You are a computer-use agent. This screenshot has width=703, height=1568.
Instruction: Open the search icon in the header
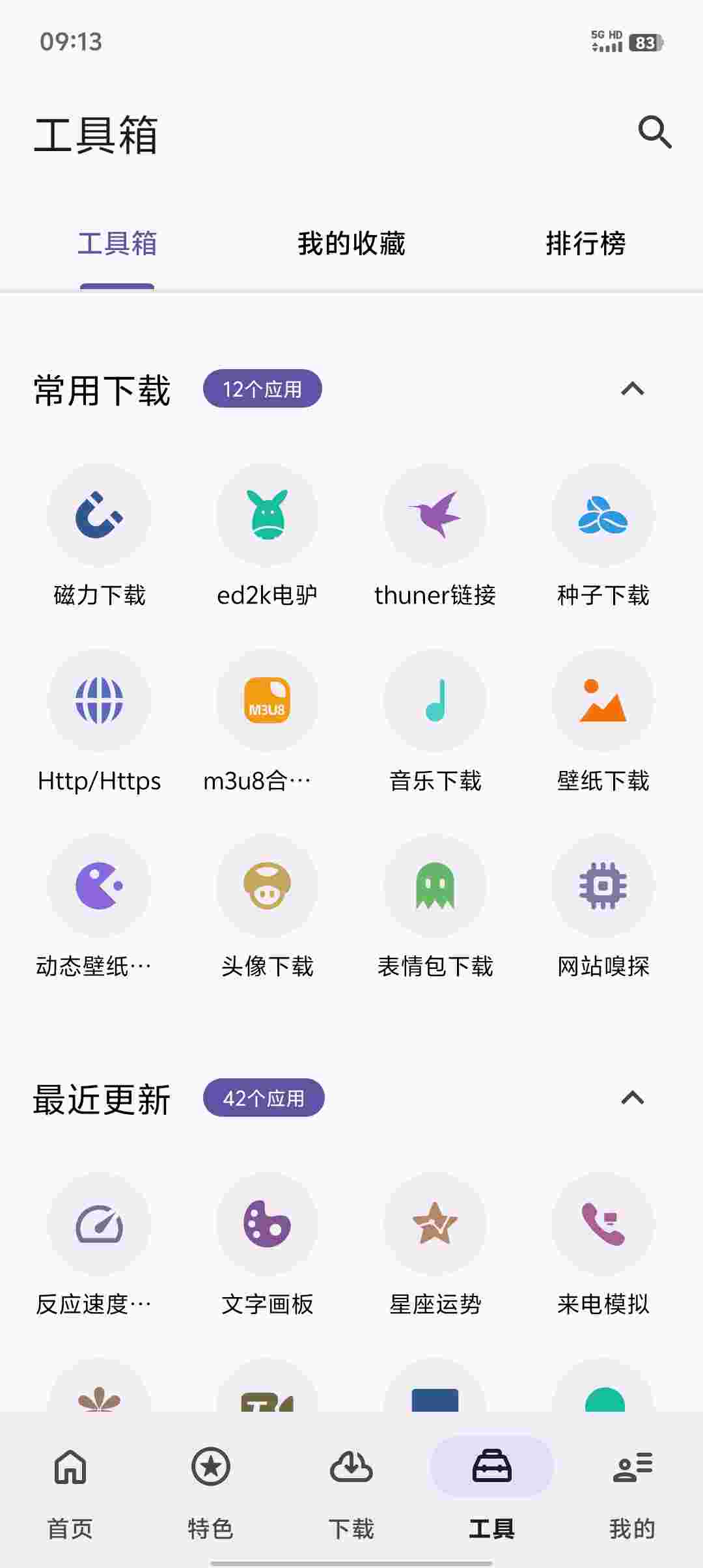tap(654, 133)
